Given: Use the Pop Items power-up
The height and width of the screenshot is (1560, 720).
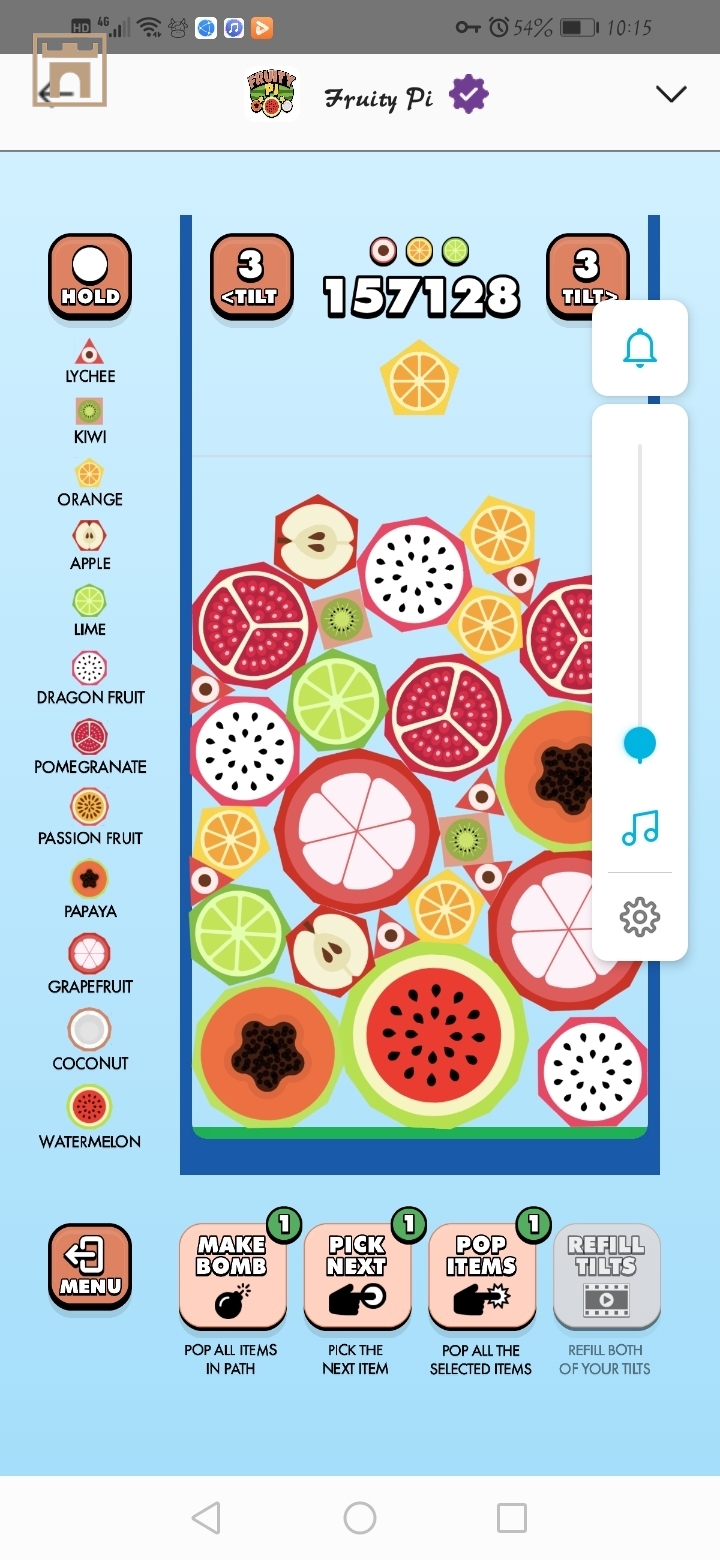Looking at the screenshot, I should tap(481, 1276).
